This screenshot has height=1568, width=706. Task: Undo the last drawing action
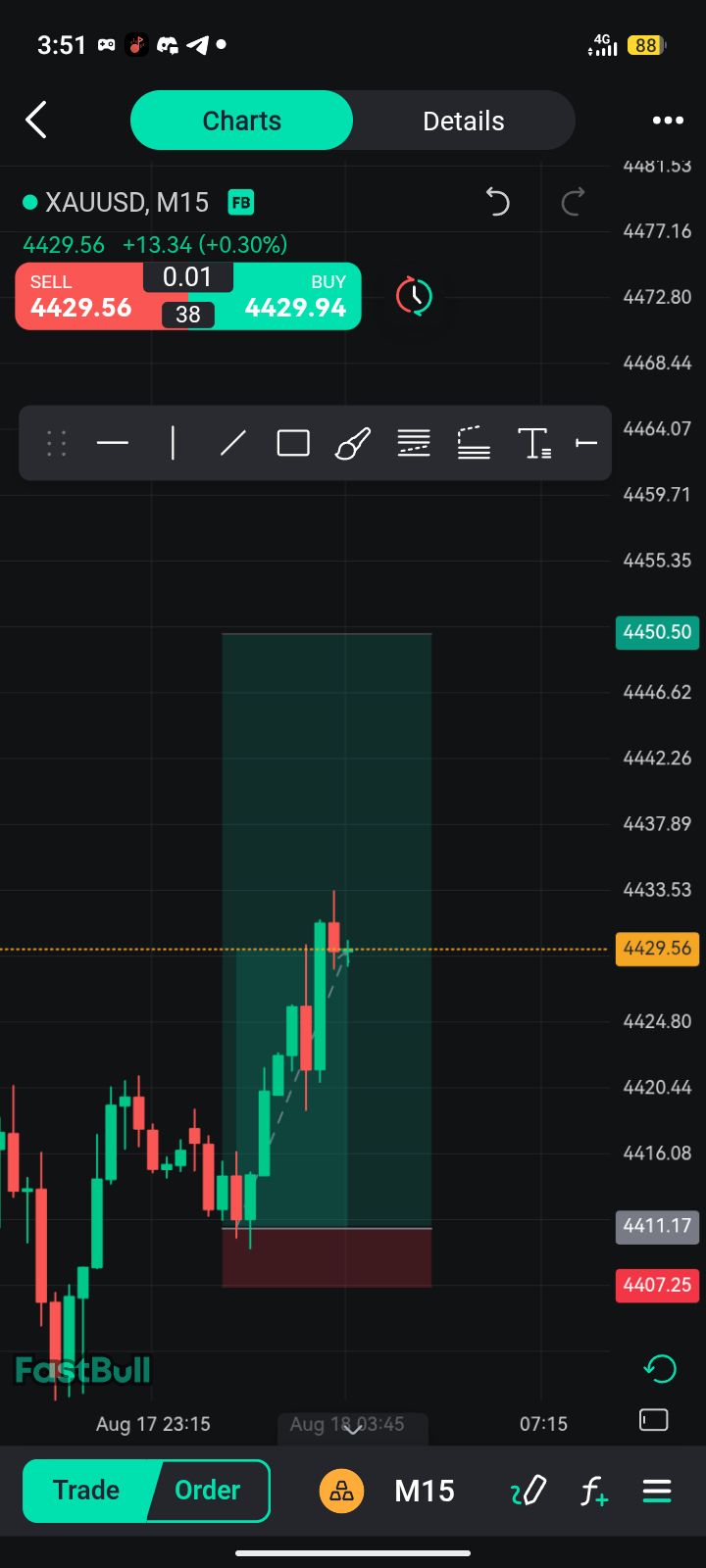(498, 202)
